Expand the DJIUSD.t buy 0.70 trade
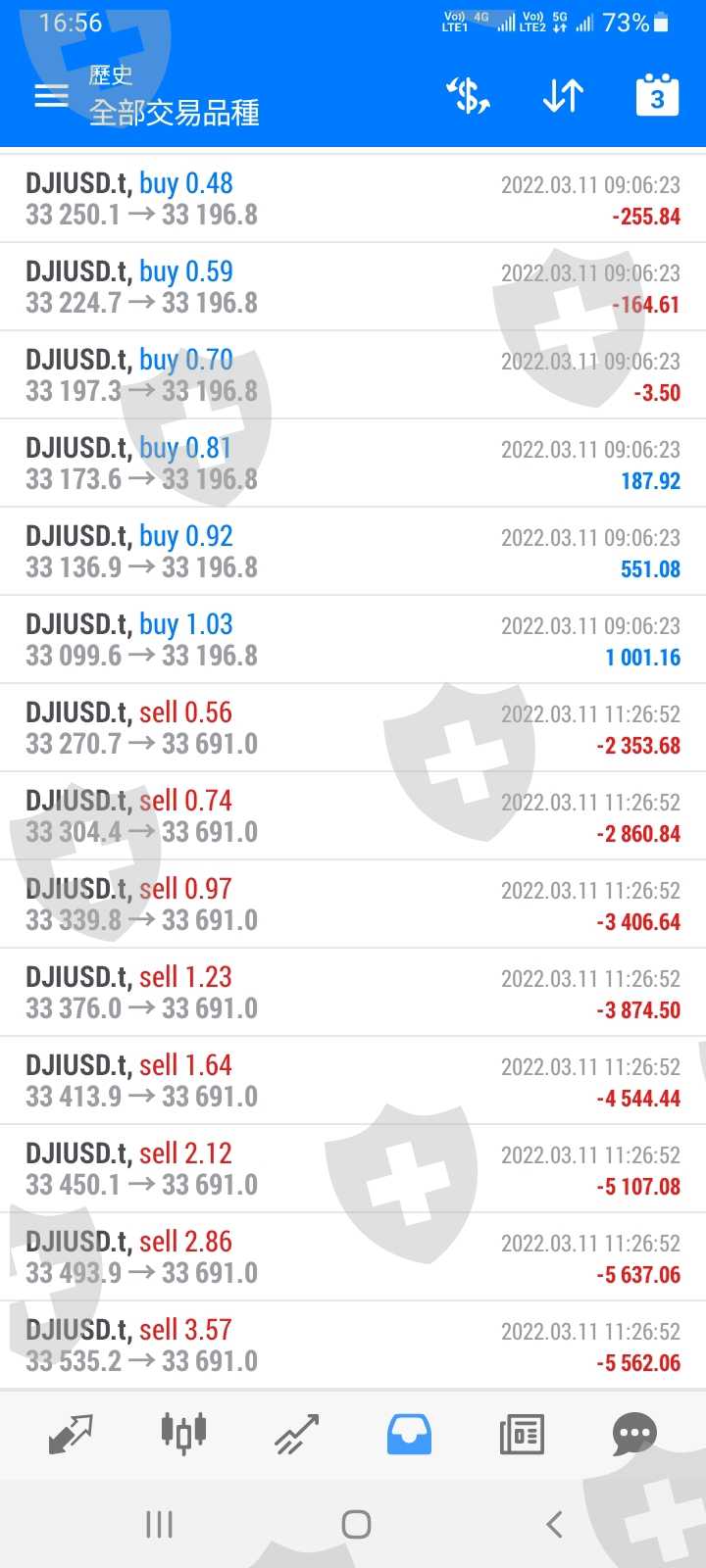The image size is (706, 1568). (353, 375)
